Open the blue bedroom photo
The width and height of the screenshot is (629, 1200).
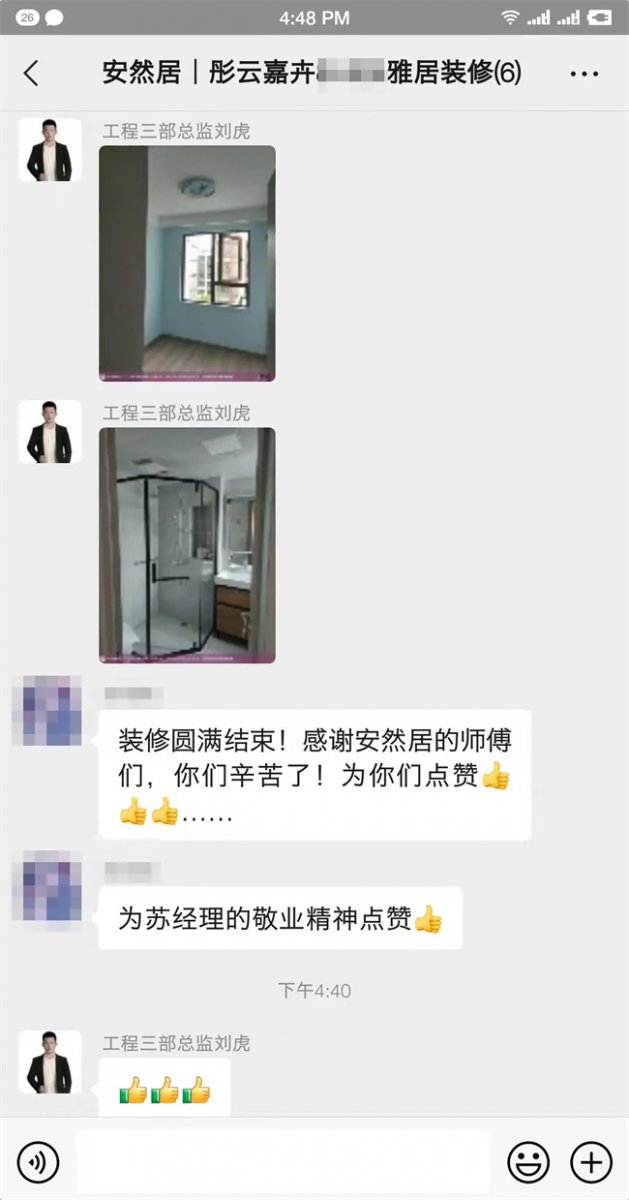187,263
